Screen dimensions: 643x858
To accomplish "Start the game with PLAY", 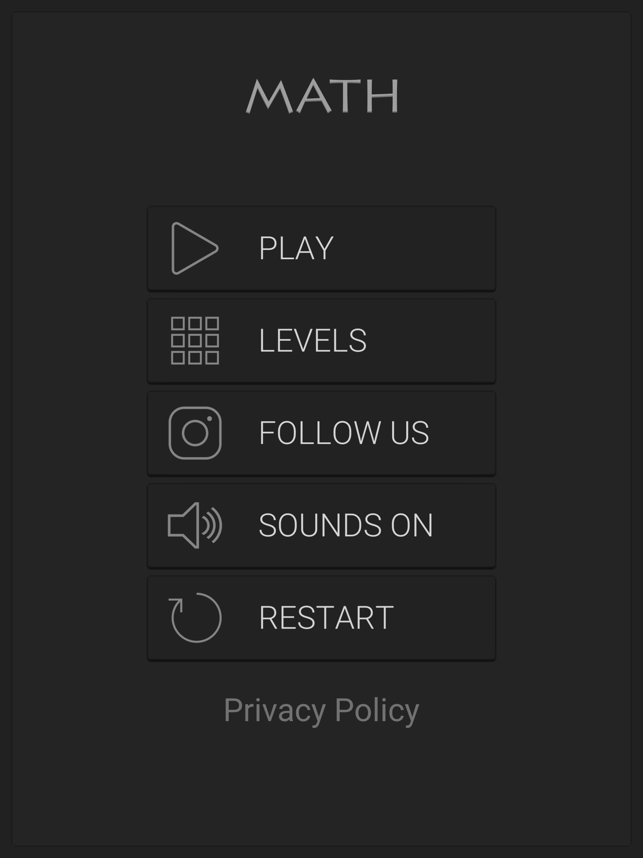I will click(321, 249).
